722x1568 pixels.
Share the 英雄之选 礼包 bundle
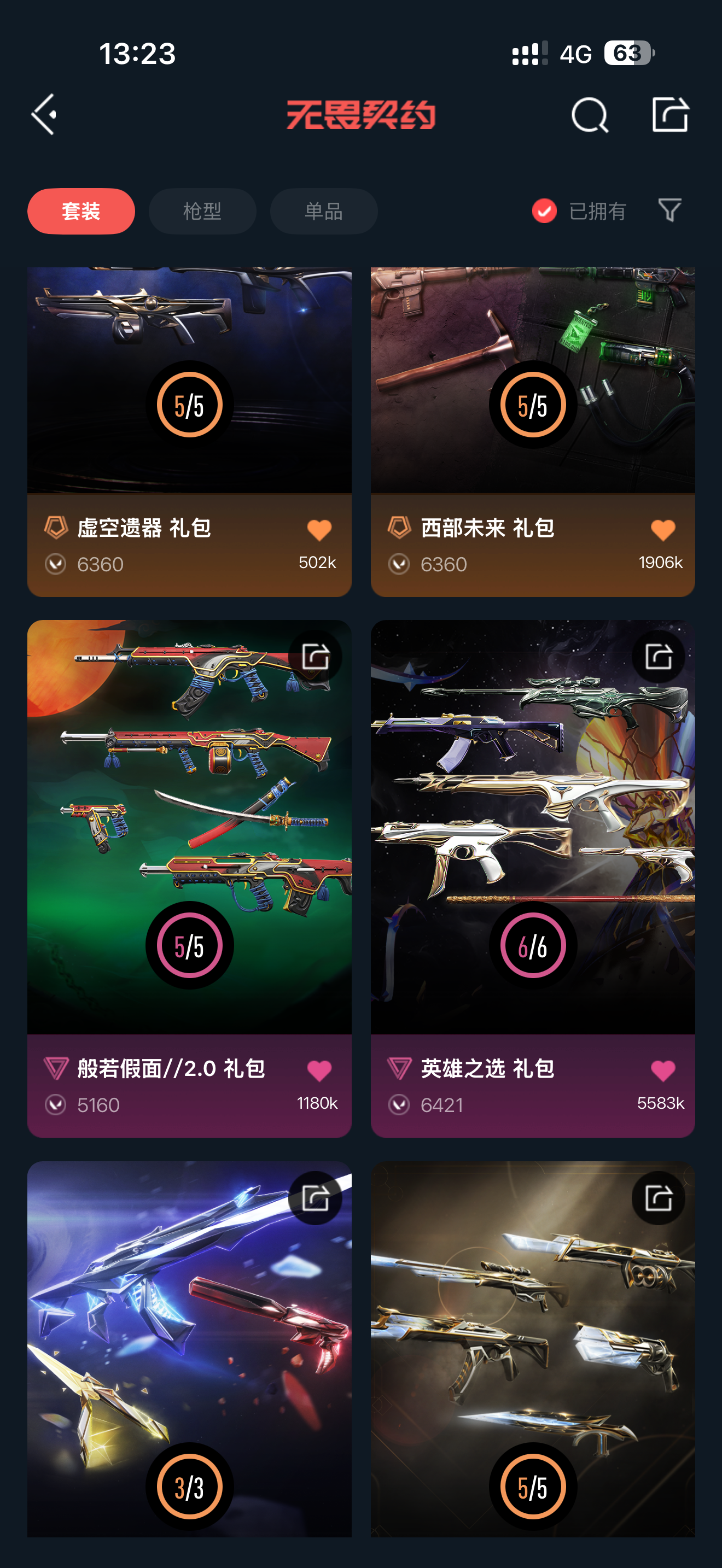point(659,656)
